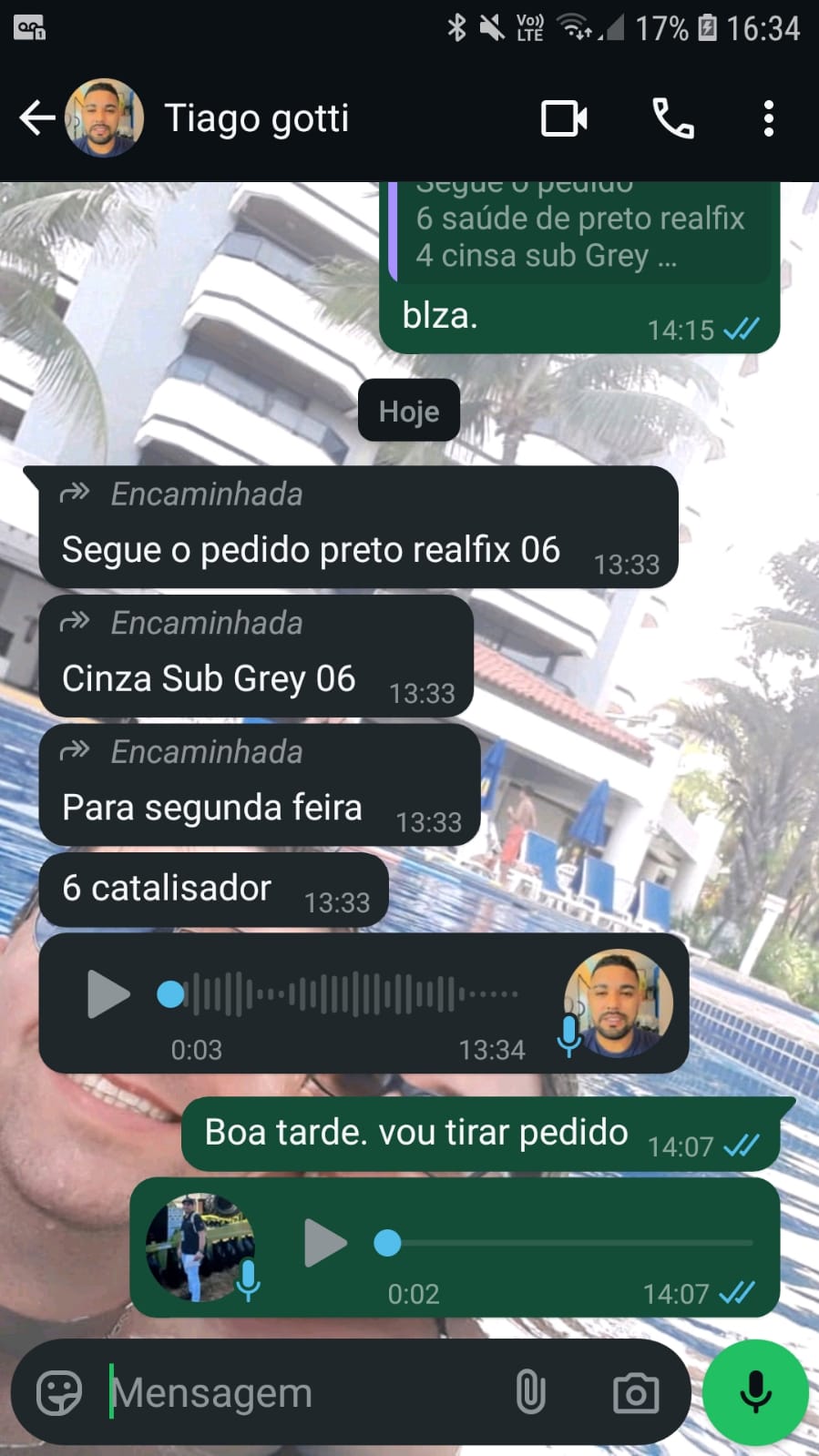819x1456 pixels.
Task: Open Tiago gotti's profile picture
Action: [x=104, y=118]
